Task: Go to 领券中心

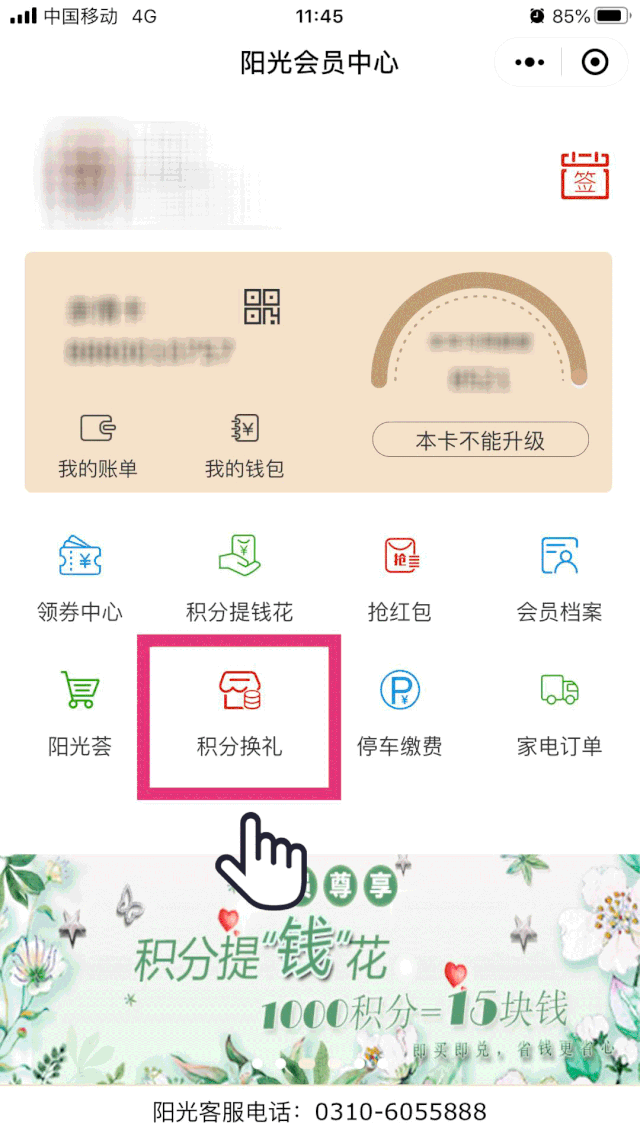Action: tap(80, 578)
